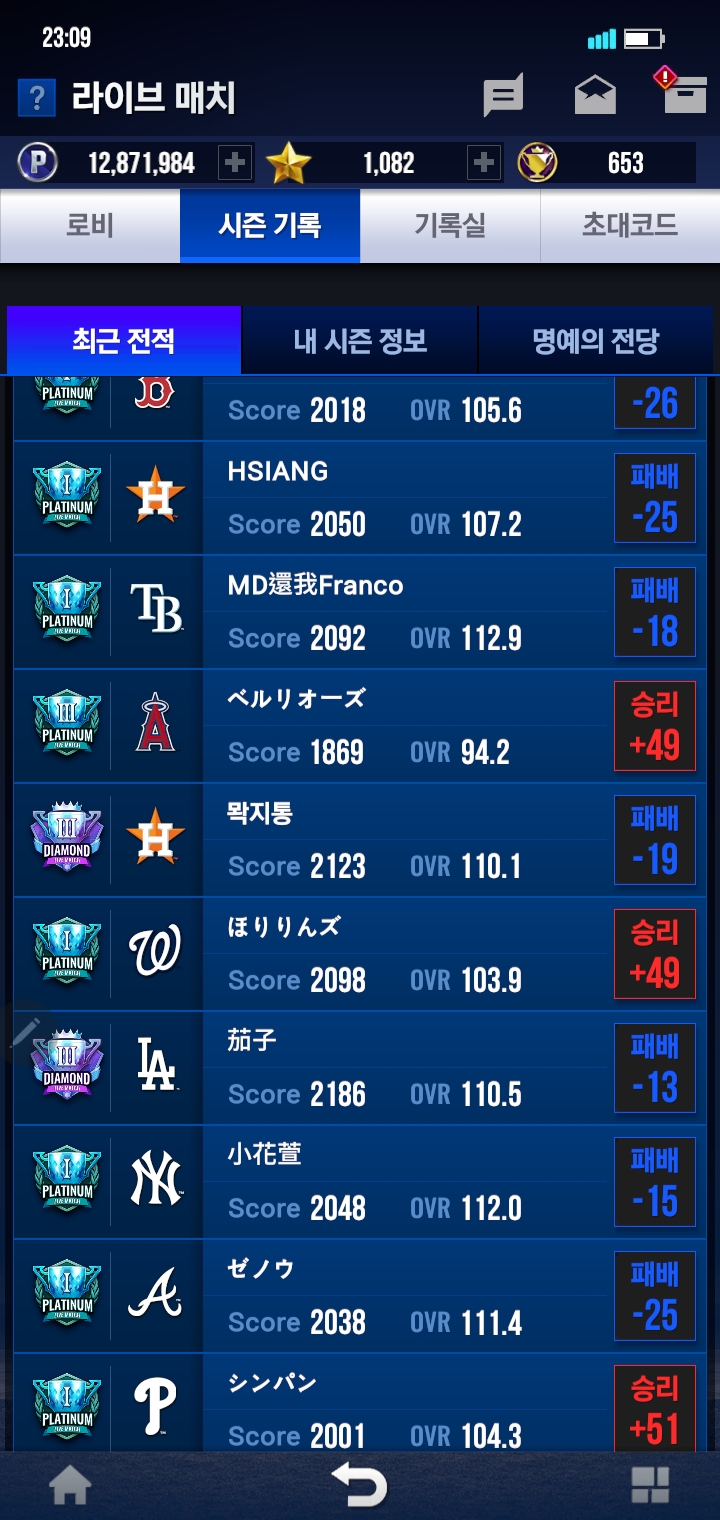
Task: Open the 명예의 전당 sub-tab
Action: coord(595,341)
